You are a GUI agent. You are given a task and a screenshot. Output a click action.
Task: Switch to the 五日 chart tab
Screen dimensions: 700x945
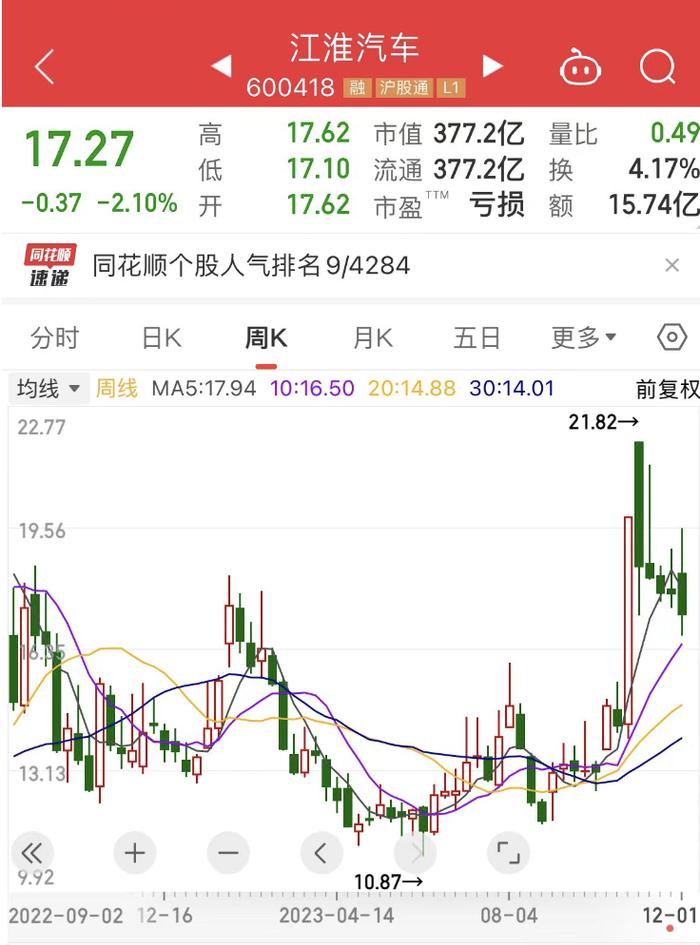(476, 338)
